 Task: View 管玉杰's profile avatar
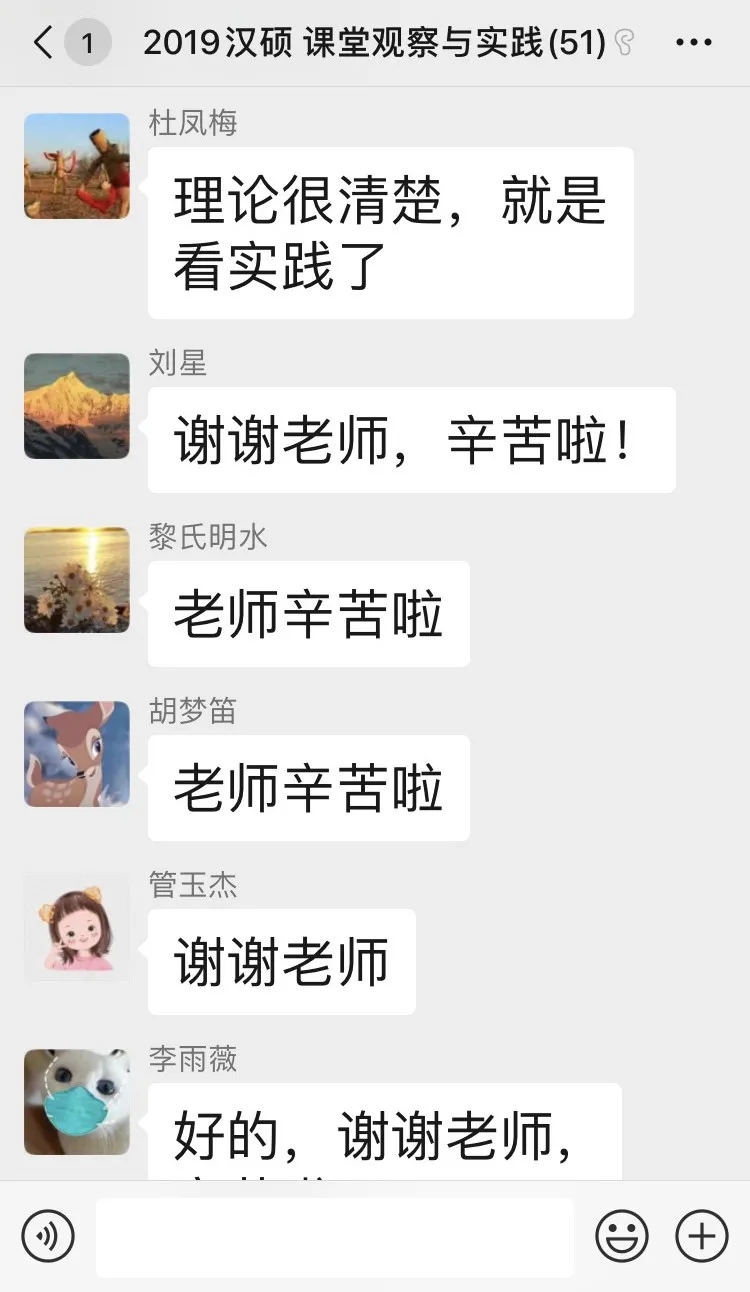pos(77,928)
